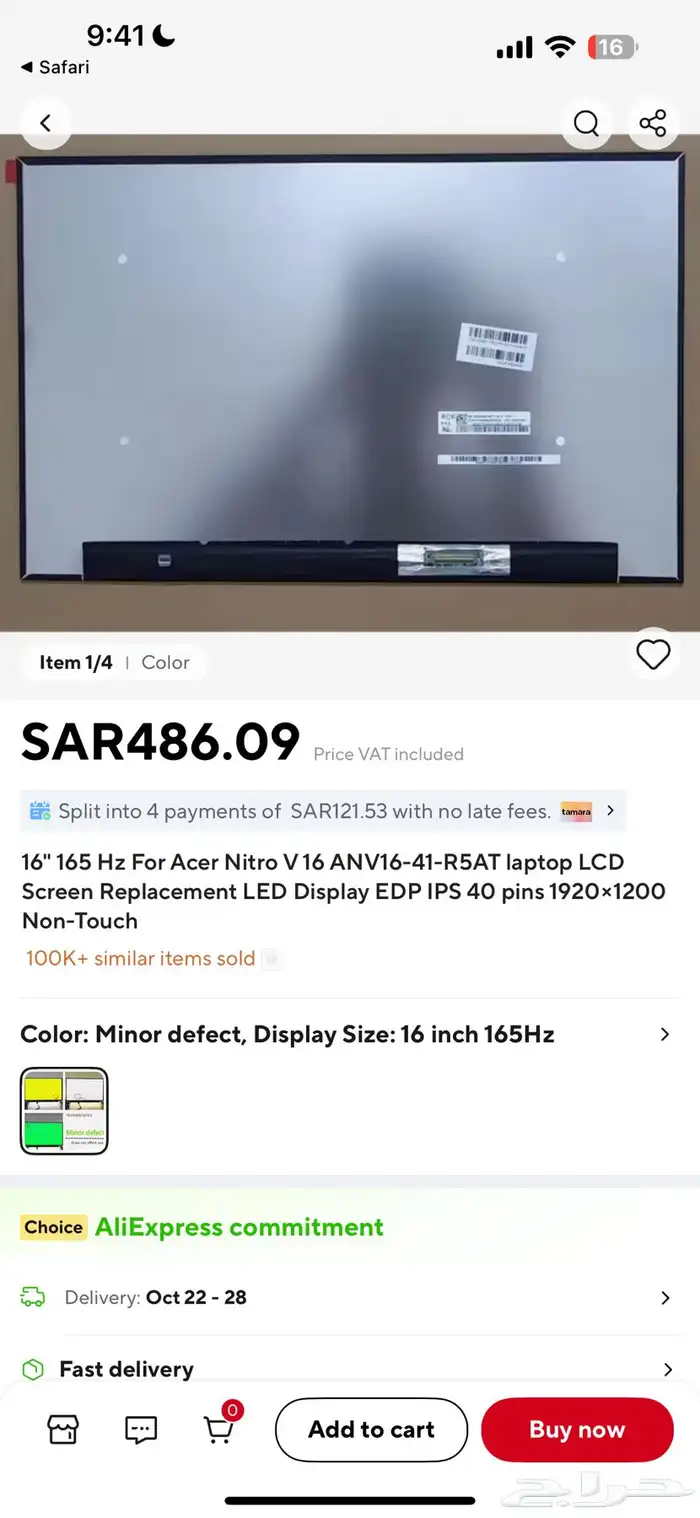Tap Add to cart

pos(371,1430)
